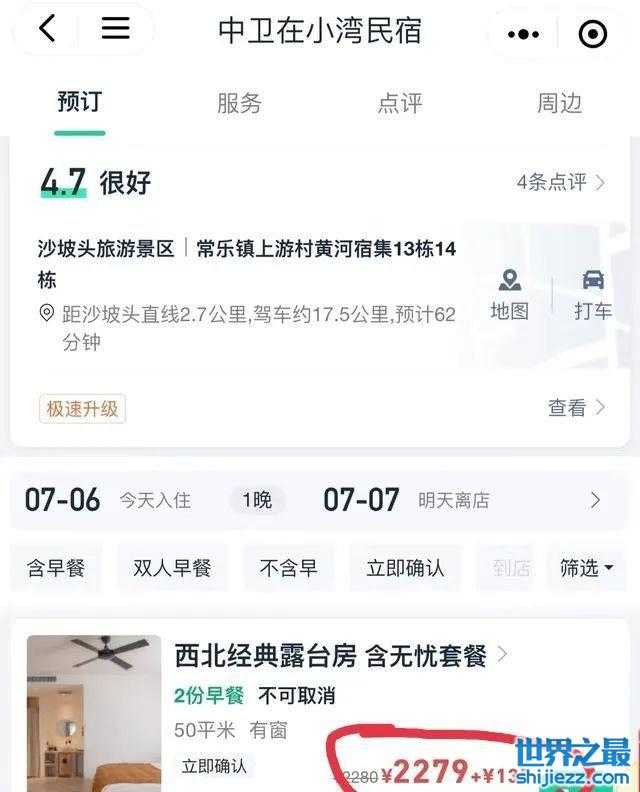Go back to the previous page

(47, 29)
